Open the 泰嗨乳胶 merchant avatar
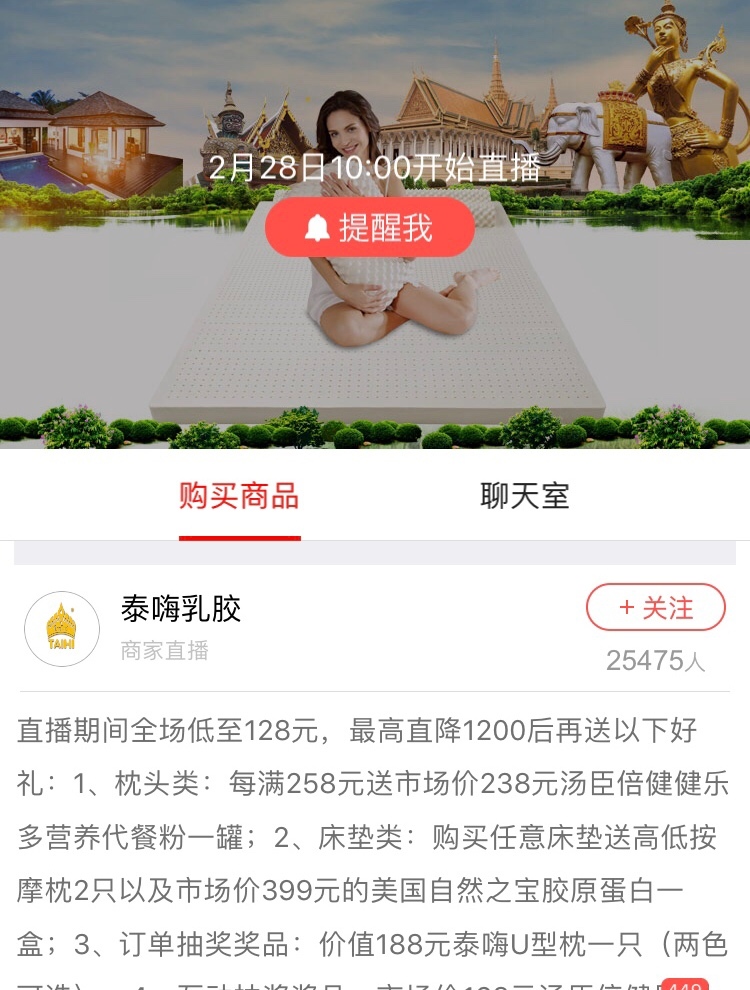750x990 pixels. [62, 629]
